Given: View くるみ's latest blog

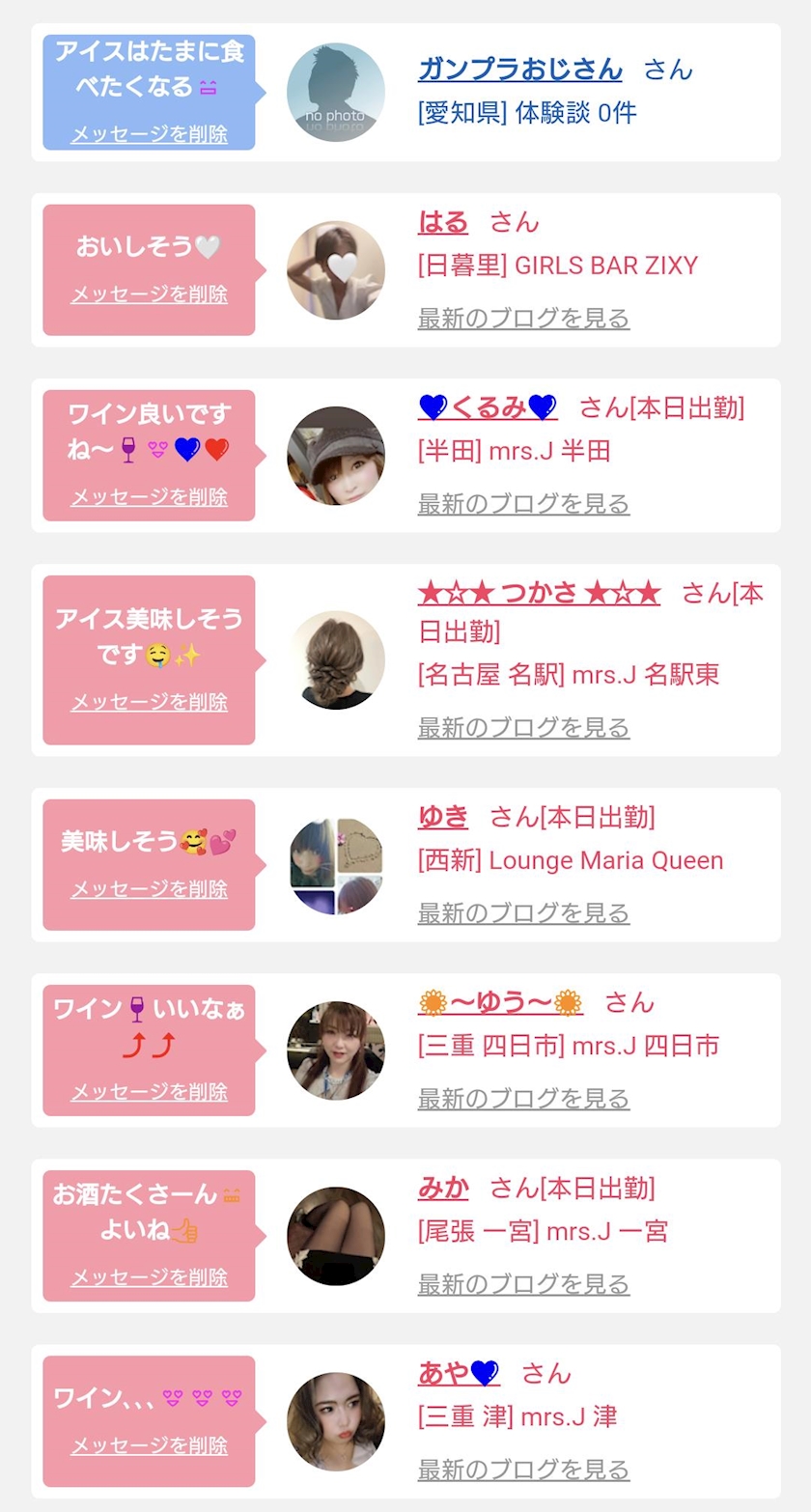Looking at the screenshot, I should pos(523,504).
